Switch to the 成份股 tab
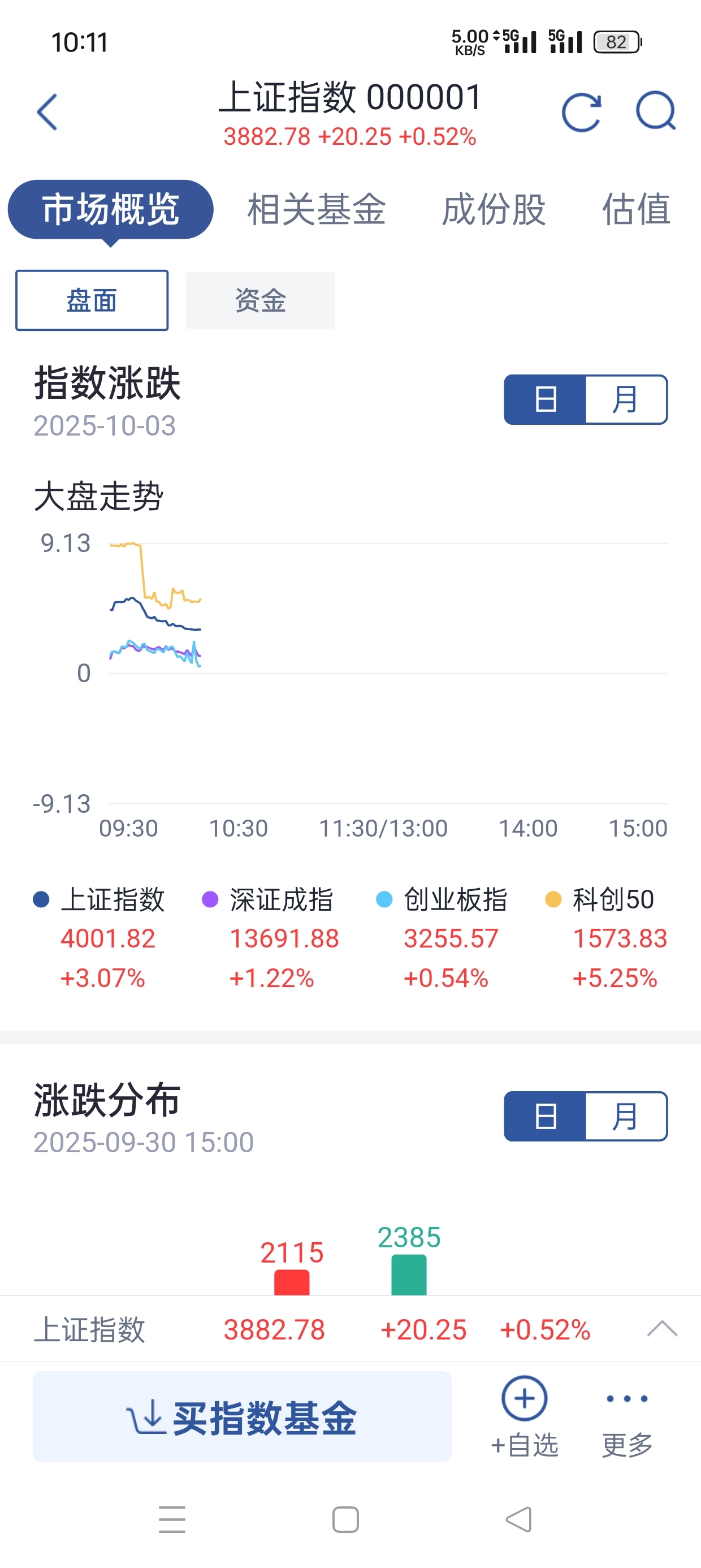Viewport: 701px width, 1568px height. pos(494,209)
